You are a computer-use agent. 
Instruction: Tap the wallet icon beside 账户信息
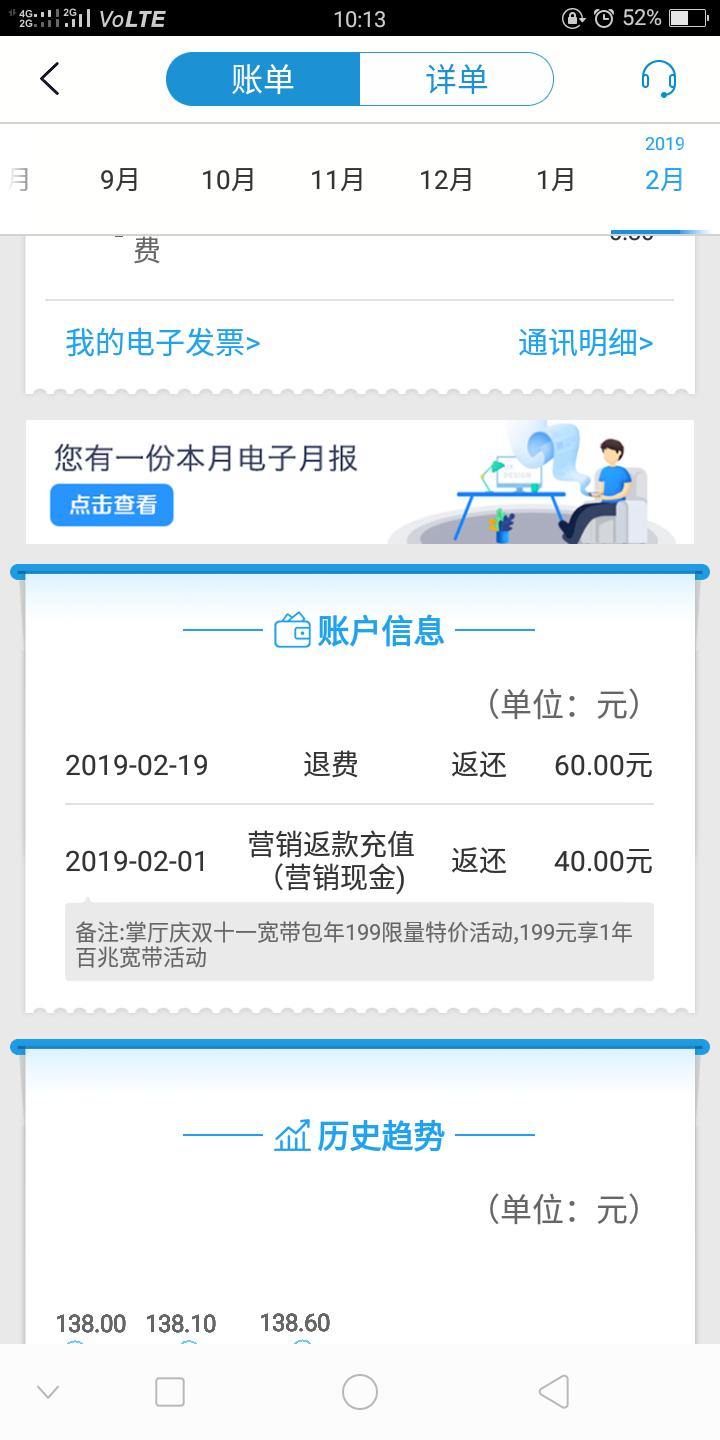point(289,628)
